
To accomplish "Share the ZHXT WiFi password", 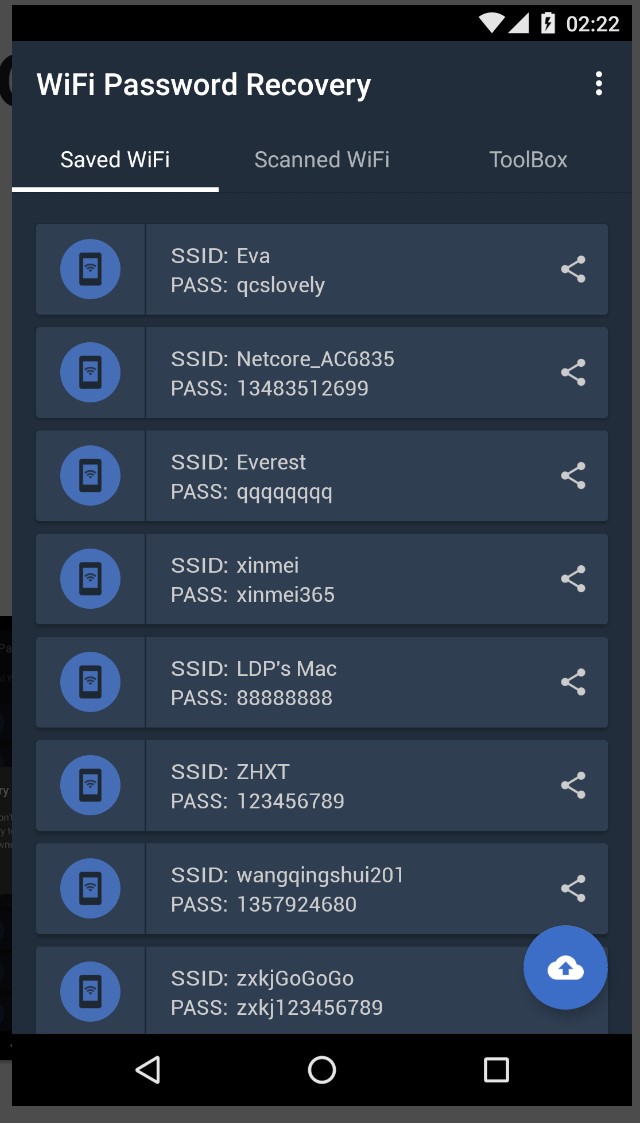I will click(x=573, y=785).
